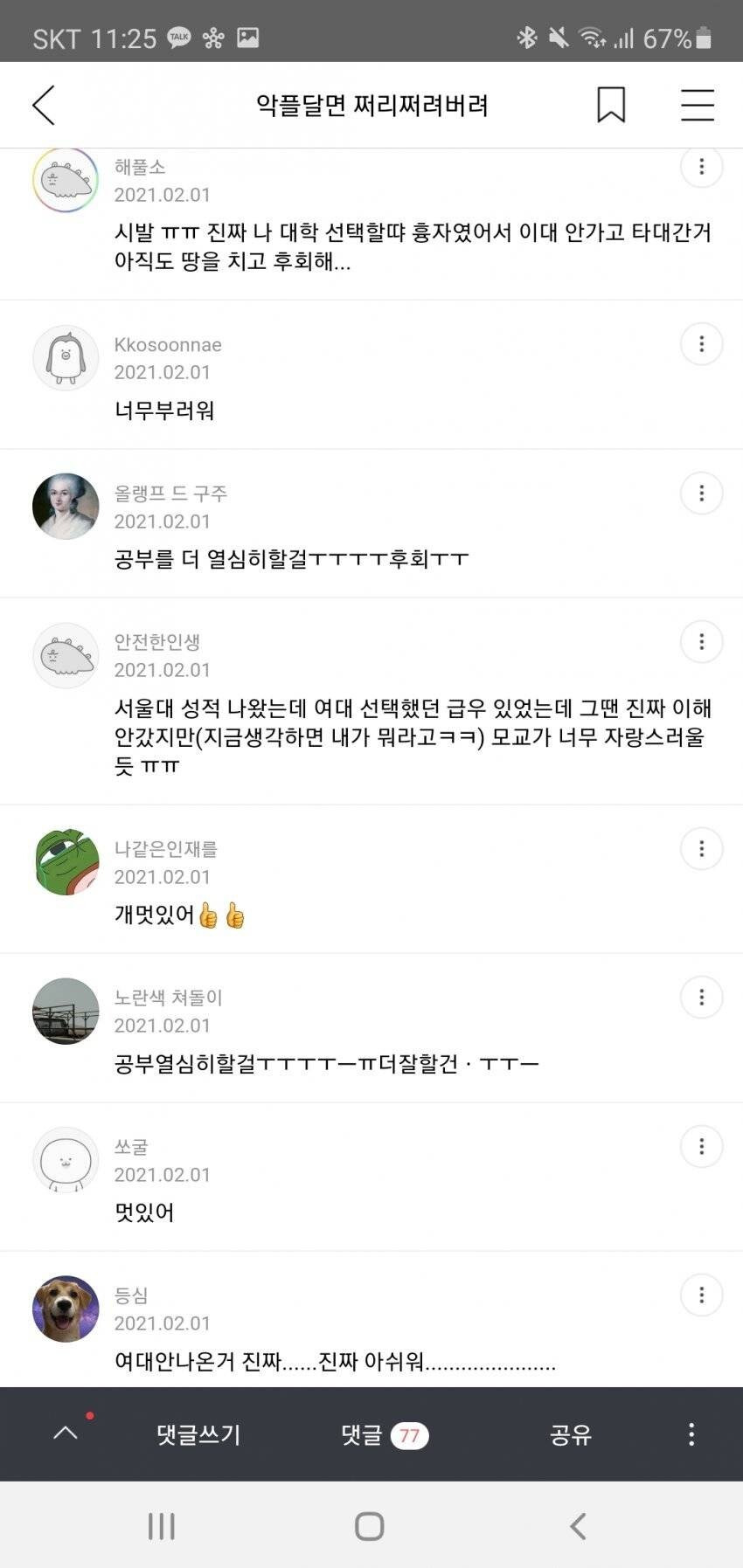Open the hamburger menu
This screenshot has width=743, height=1568.
point(697,105)
